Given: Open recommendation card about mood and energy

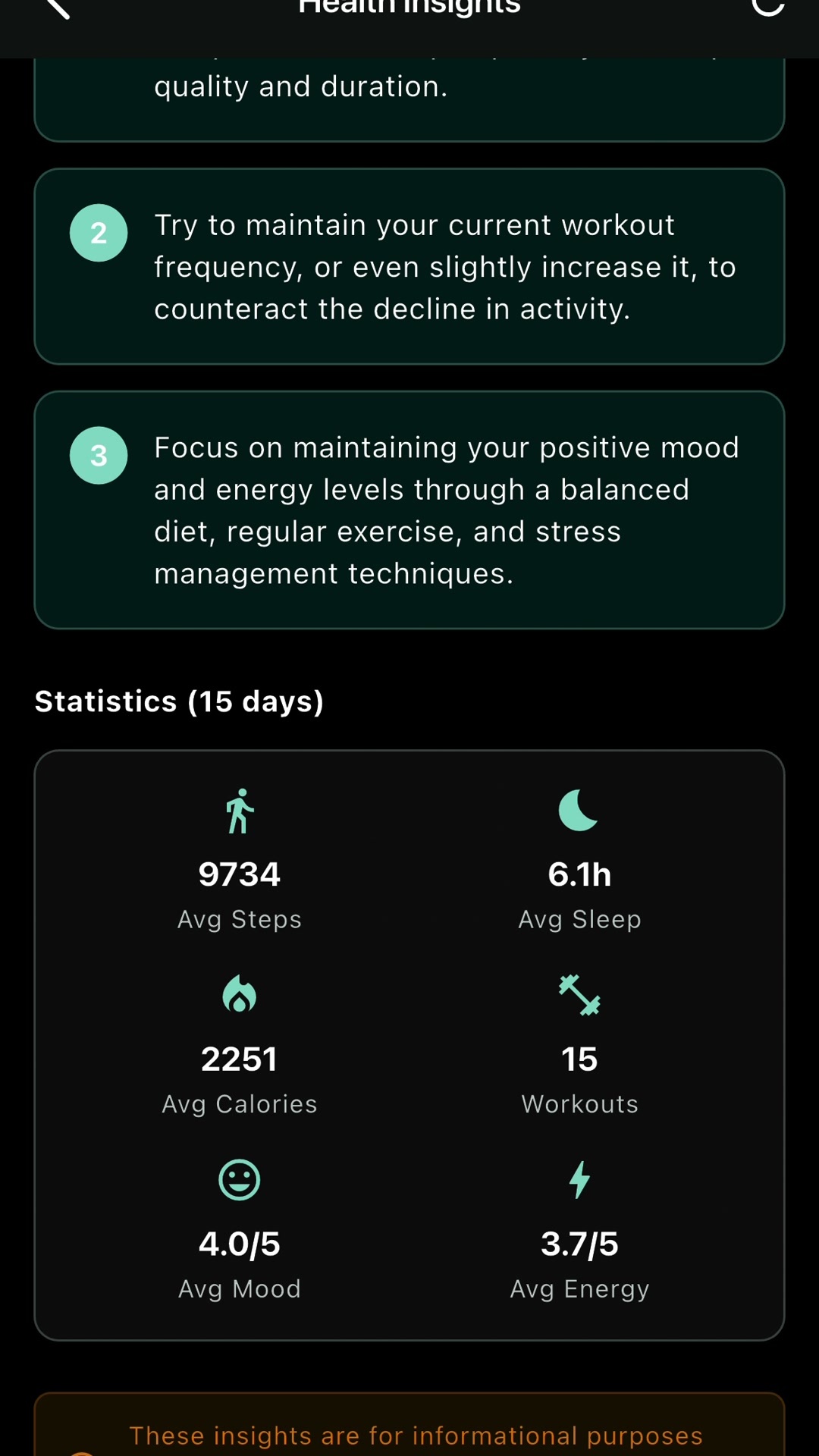Looking at the screenshot, I should (x=409, y=510).
